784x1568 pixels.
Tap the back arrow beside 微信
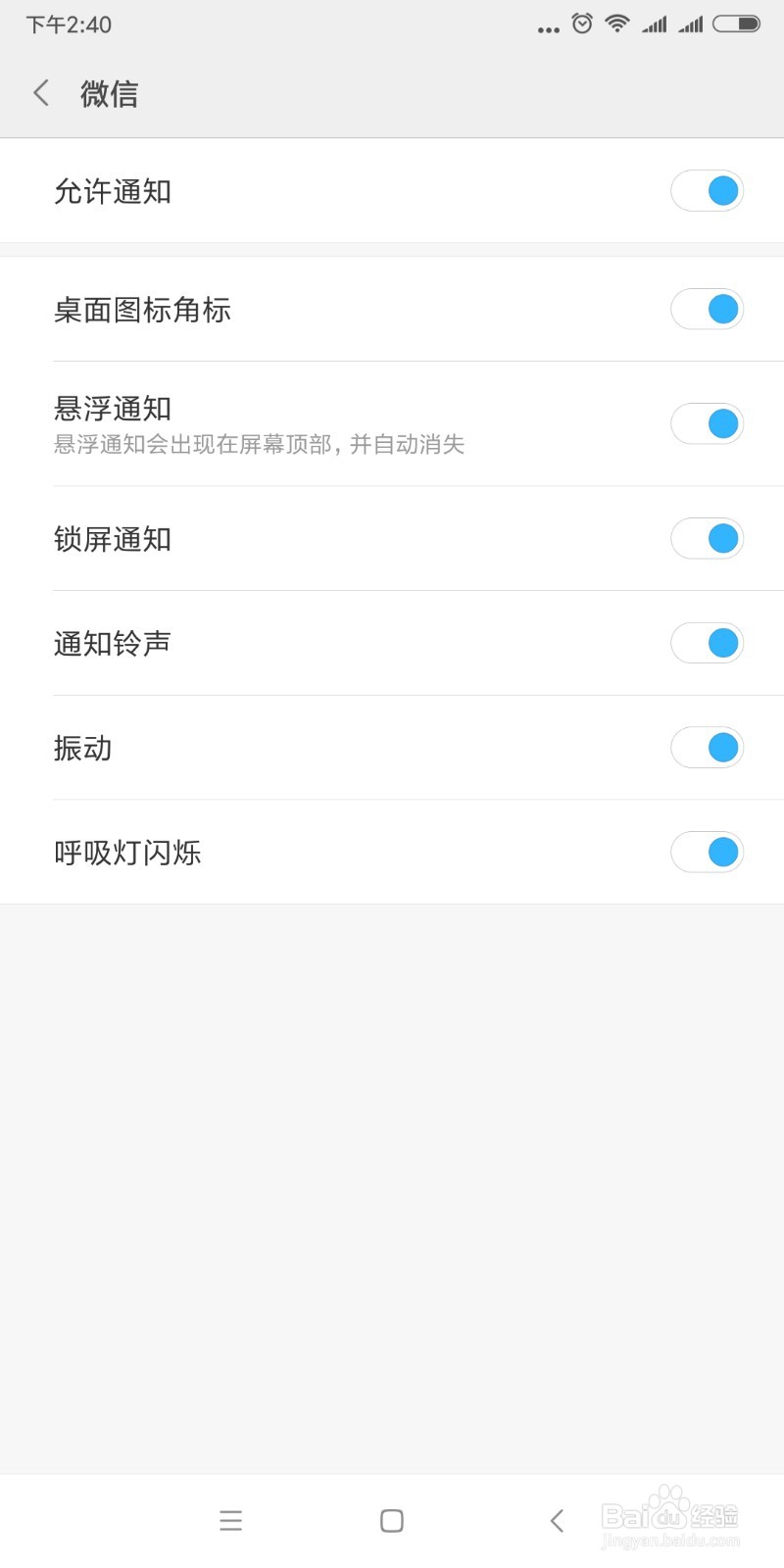39,92
